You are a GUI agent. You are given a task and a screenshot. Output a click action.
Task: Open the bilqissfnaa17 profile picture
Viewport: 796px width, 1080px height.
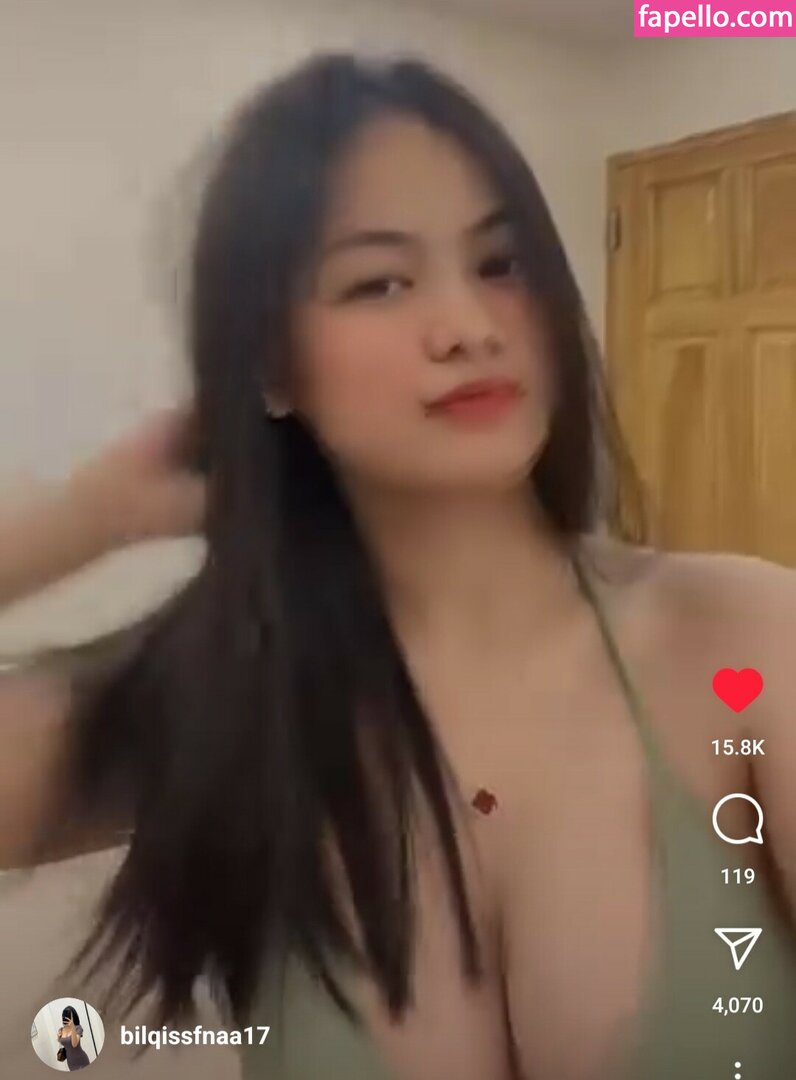pyautogui.click(x=68, y=1035)
